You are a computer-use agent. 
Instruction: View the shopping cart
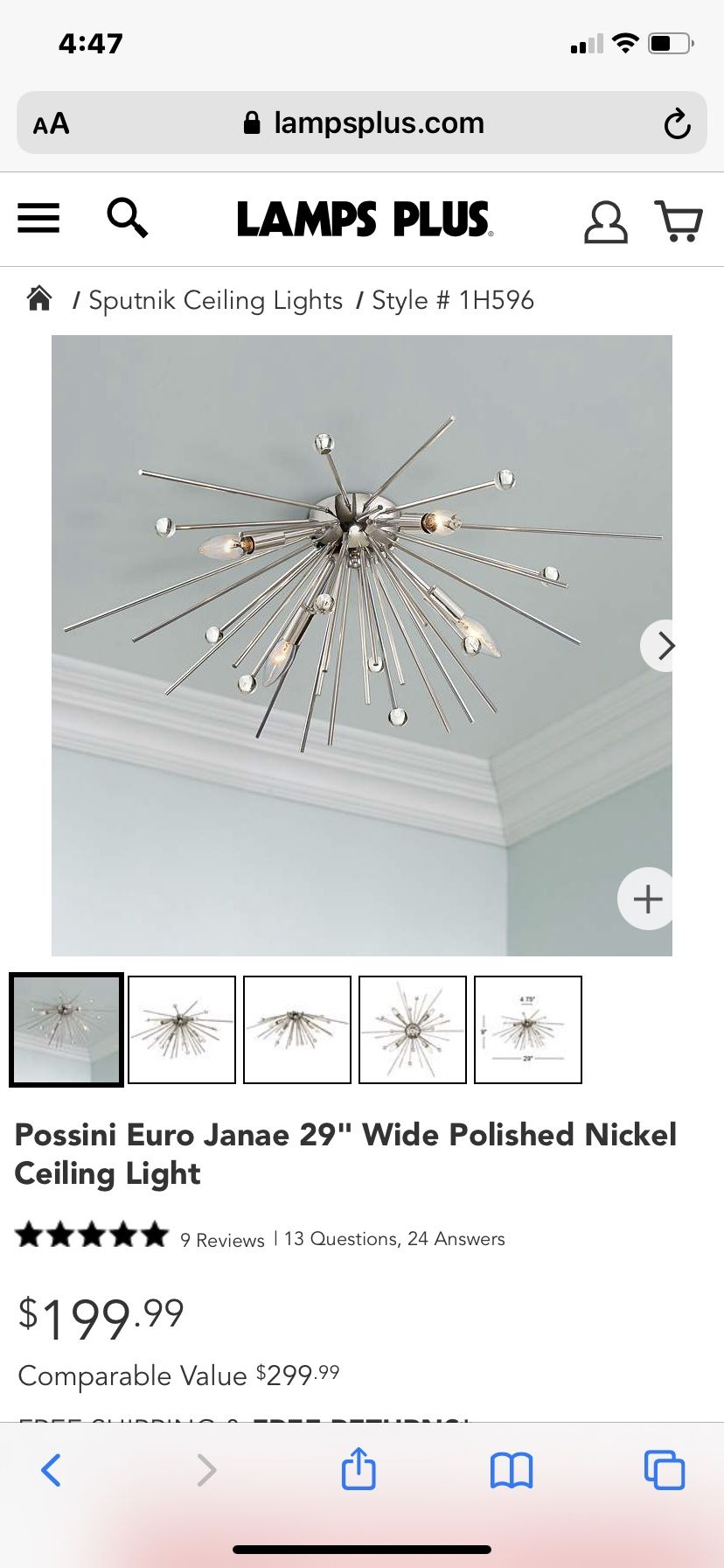pos(679,221)
